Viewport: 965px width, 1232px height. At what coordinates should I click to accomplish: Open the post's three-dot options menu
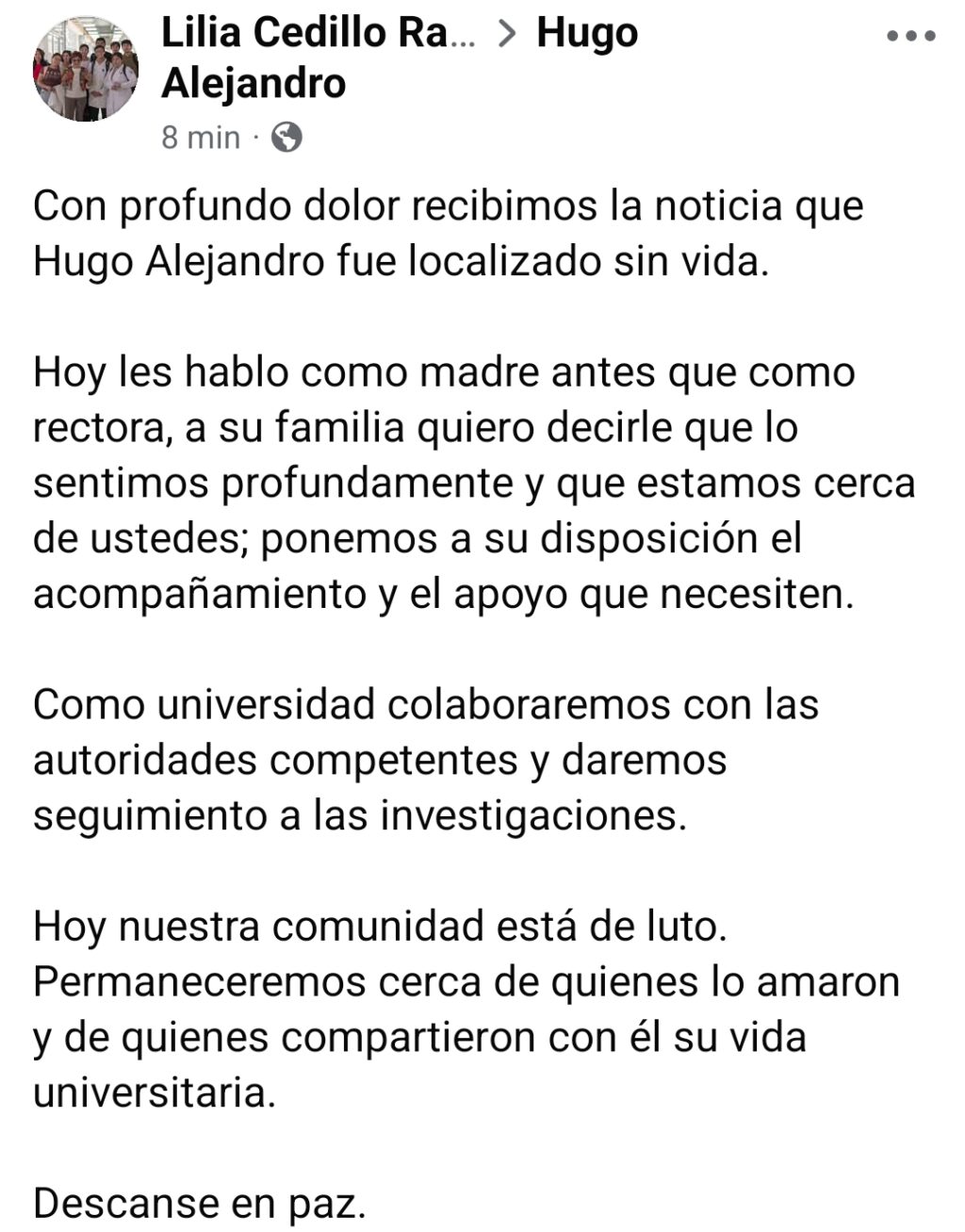[911, 37]
